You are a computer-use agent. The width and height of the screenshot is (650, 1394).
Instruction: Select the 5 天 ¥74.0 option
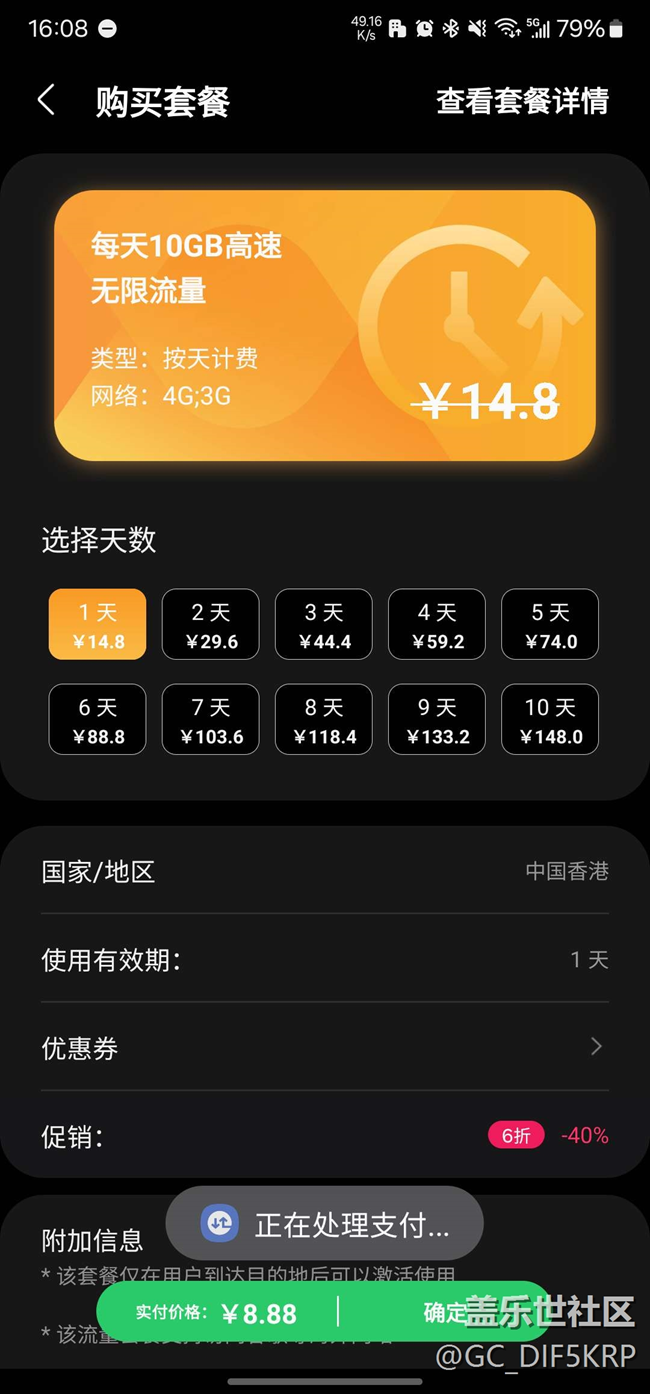(550, 625)
